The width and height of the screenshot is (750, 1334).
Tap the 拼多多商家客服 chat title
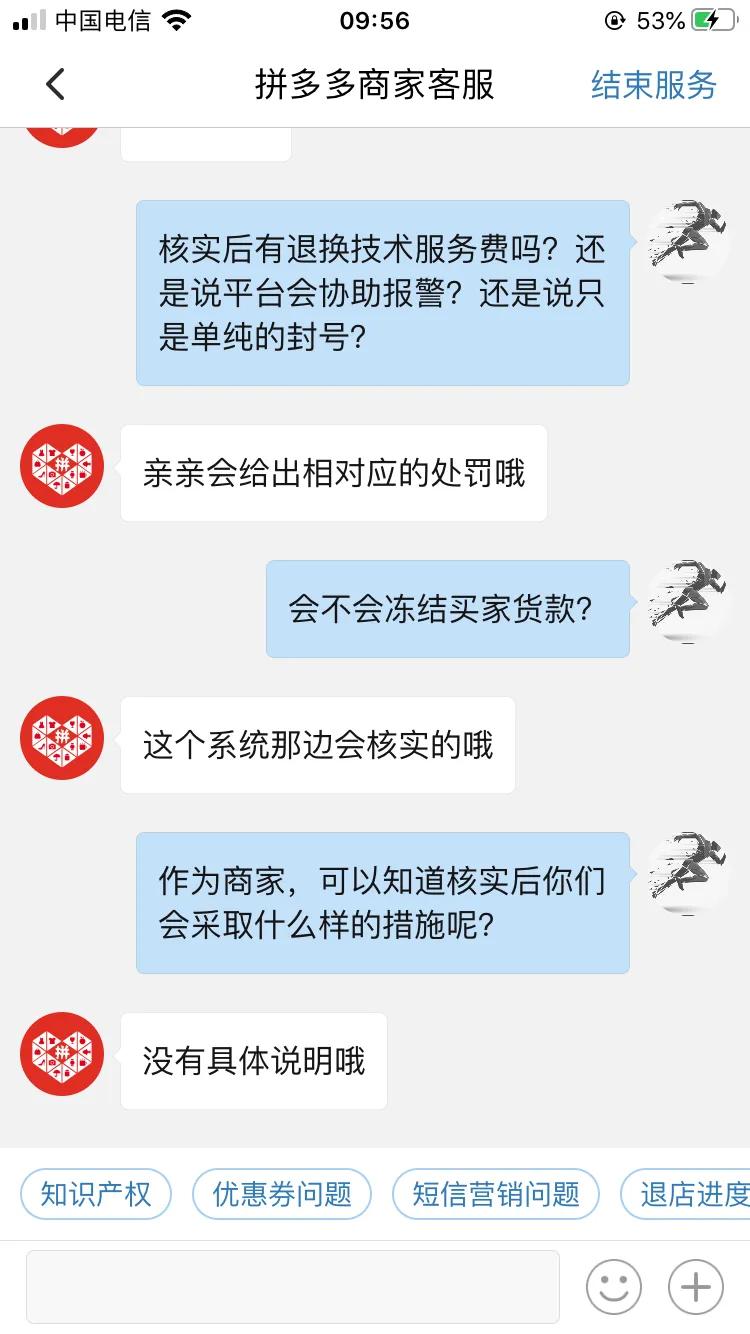click(x=375, y=86)
